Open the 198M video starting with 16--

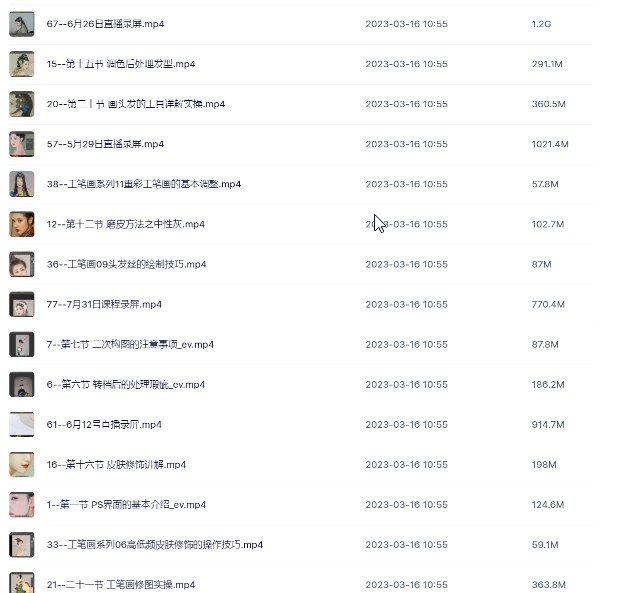(116, 464)
